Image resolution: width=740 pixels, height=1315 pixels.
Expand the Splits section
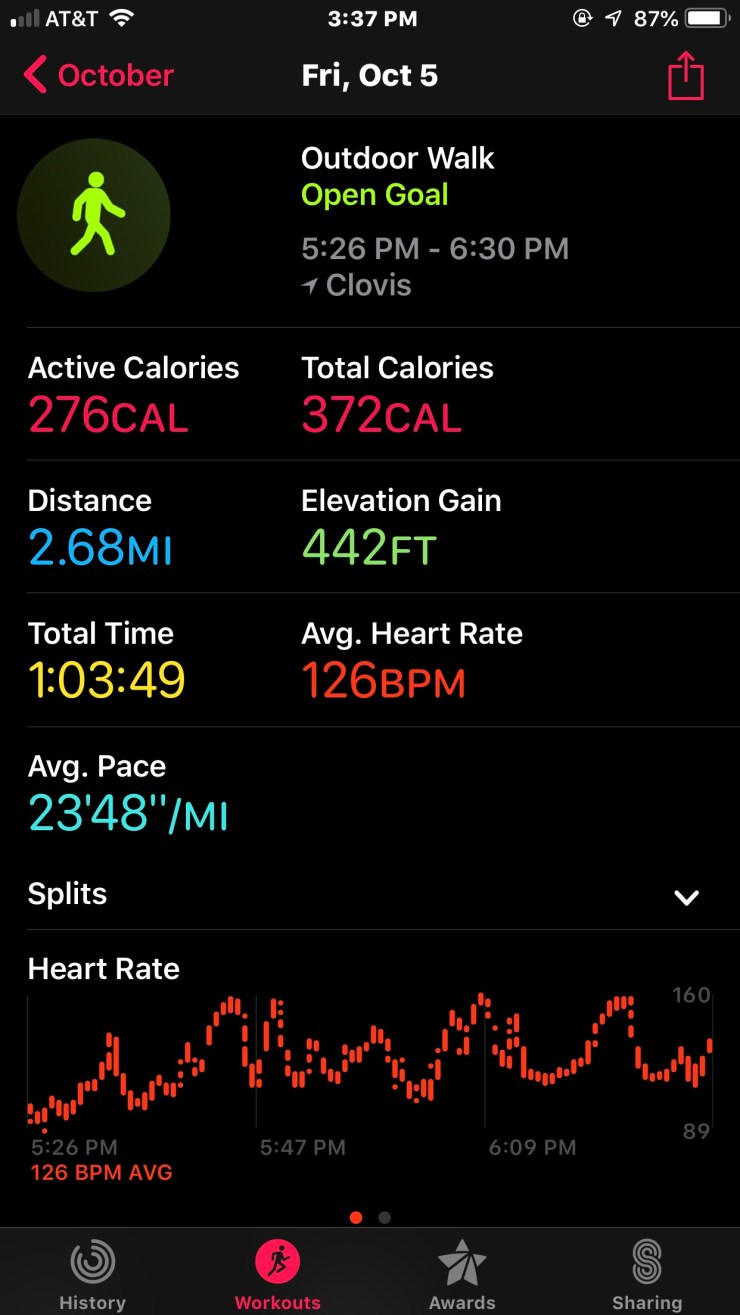pyautogui.click(x=686, y=896)
